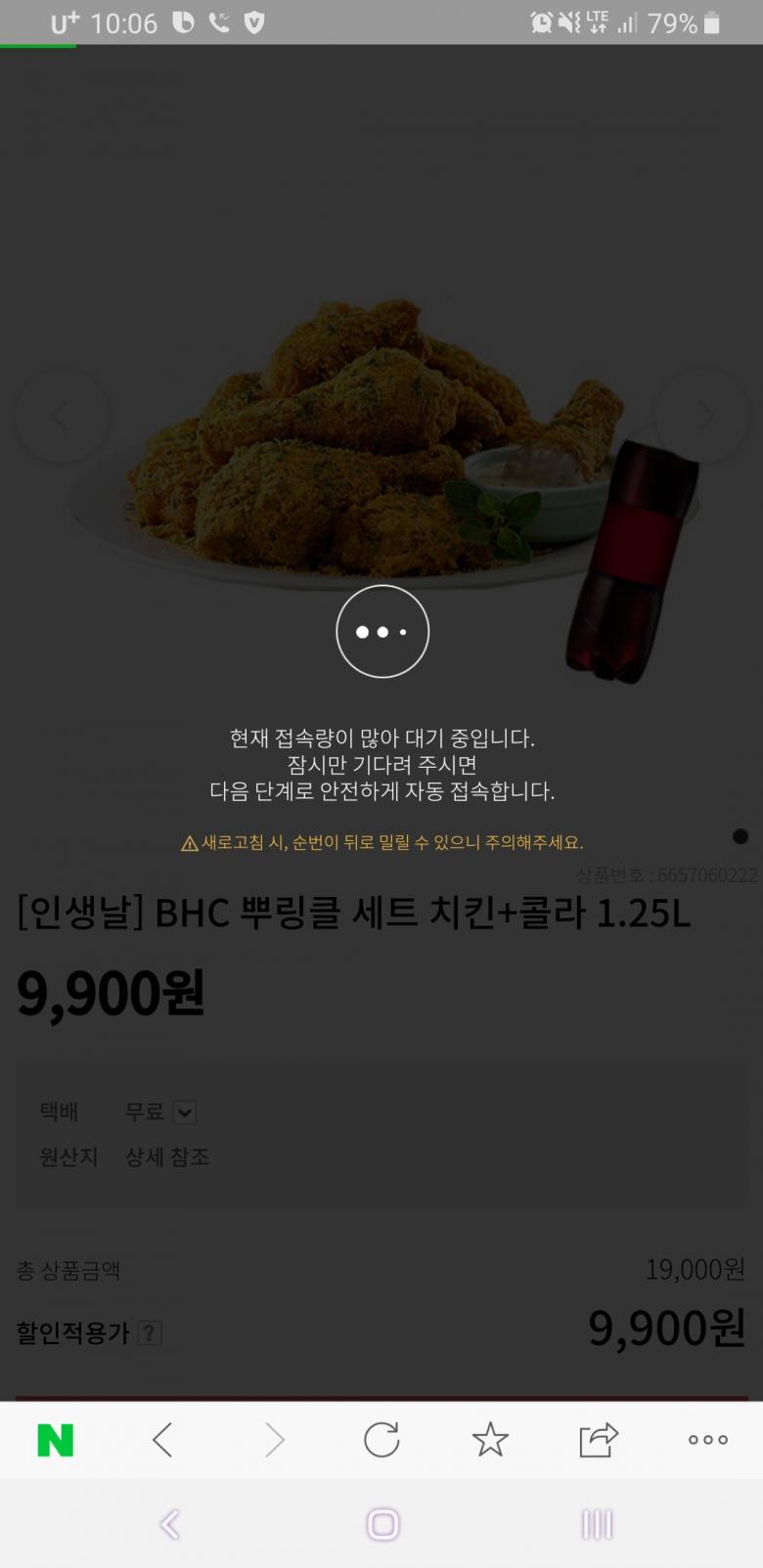Reload the page with refresh icon
Viewport: 763px width, 1568px height.
click(381, 1440)
